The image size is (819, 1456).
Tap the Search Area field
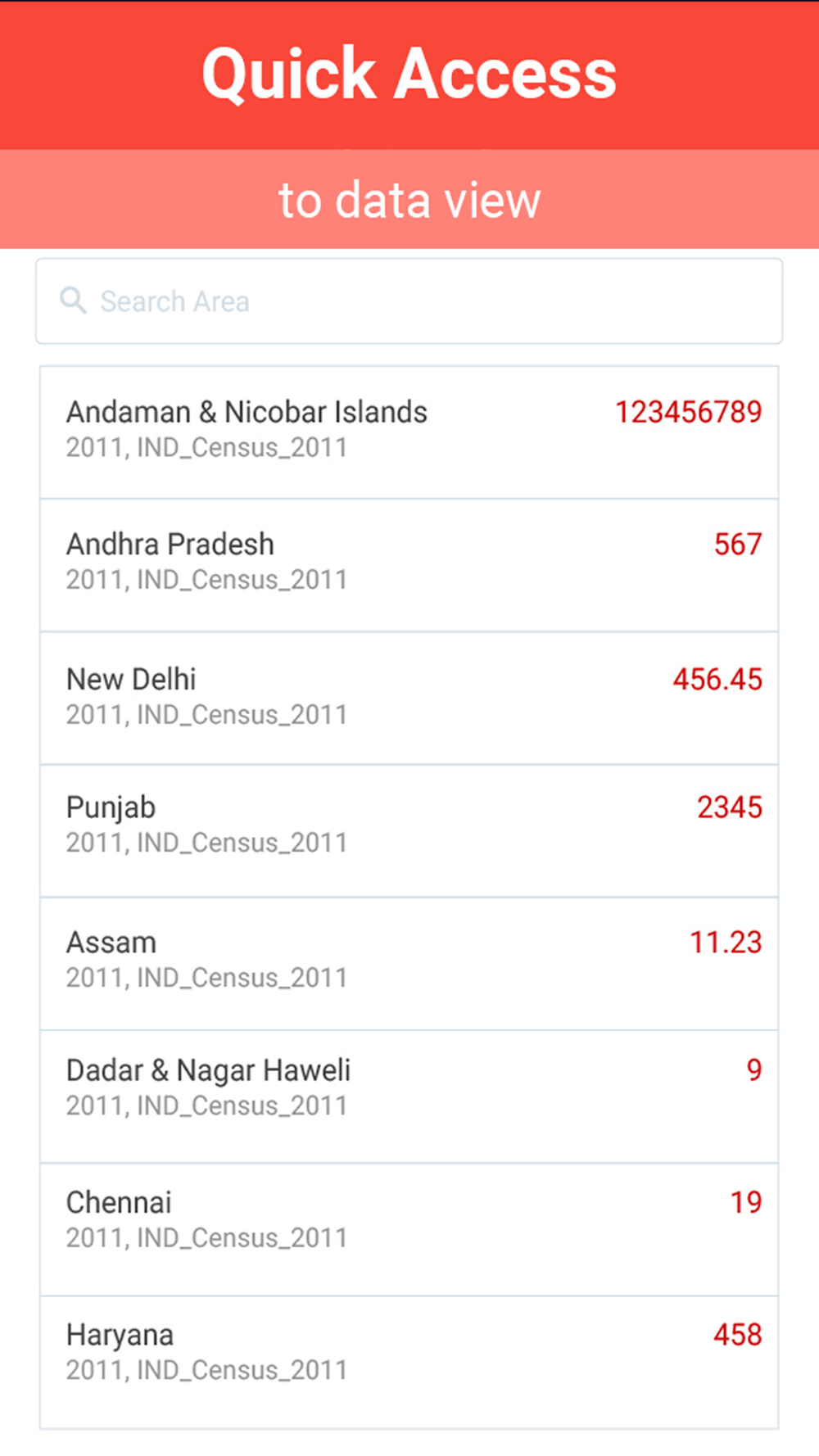click(409, 301)
